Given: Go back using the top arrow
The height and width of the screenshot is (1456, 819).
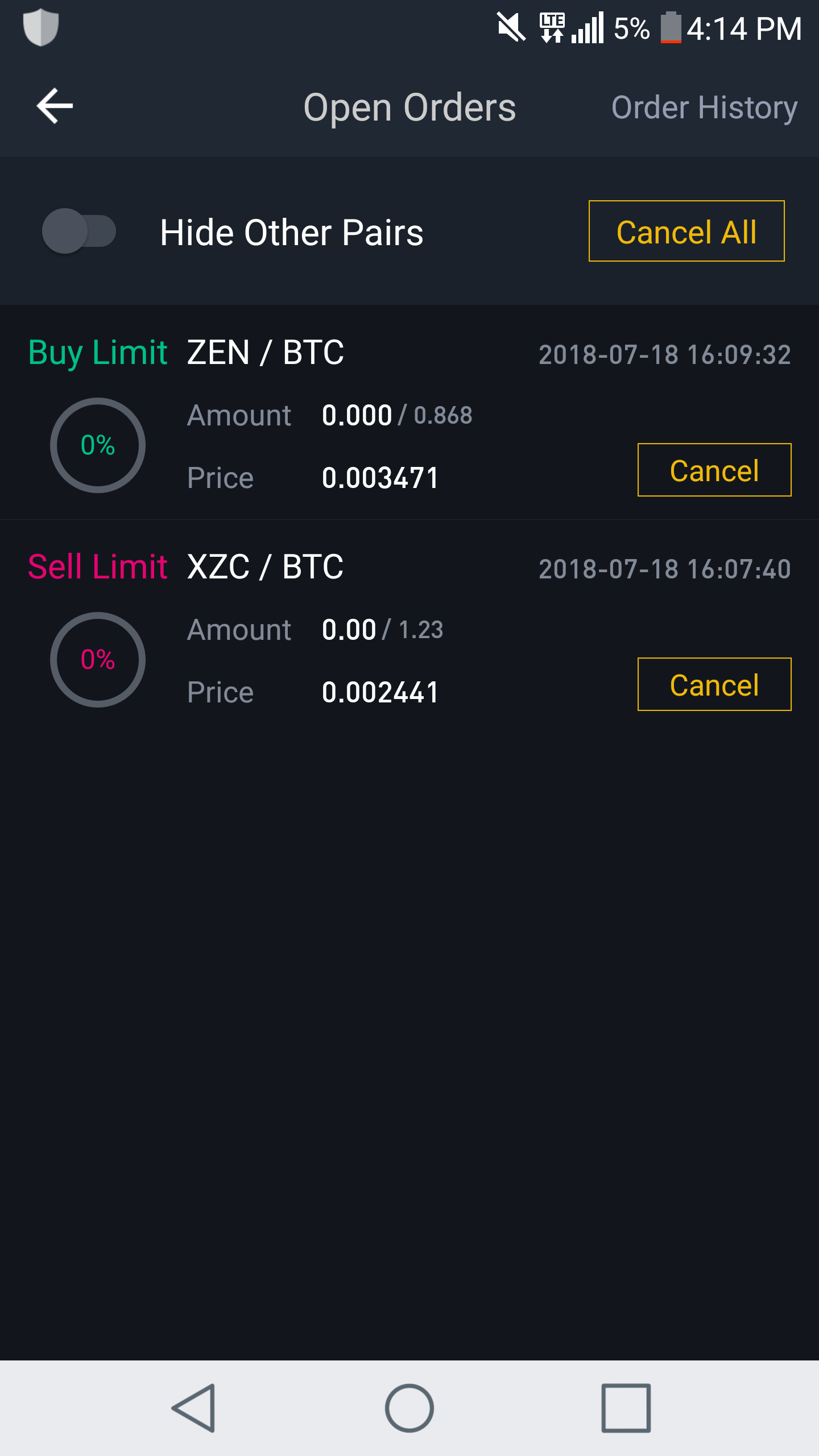Looking at the screenshot, I should coord(55,106).
